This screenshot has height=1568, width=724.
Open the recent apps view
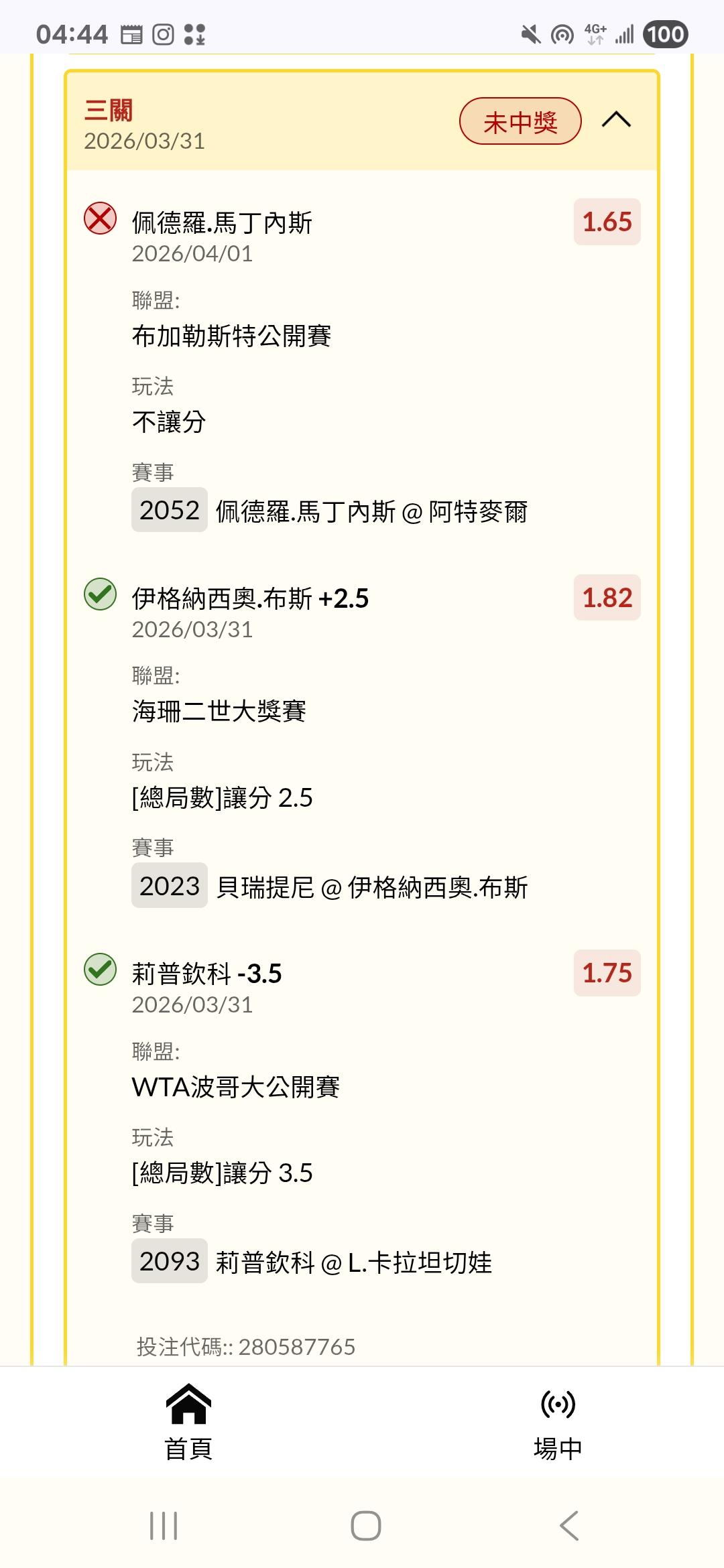point(164,1526)
